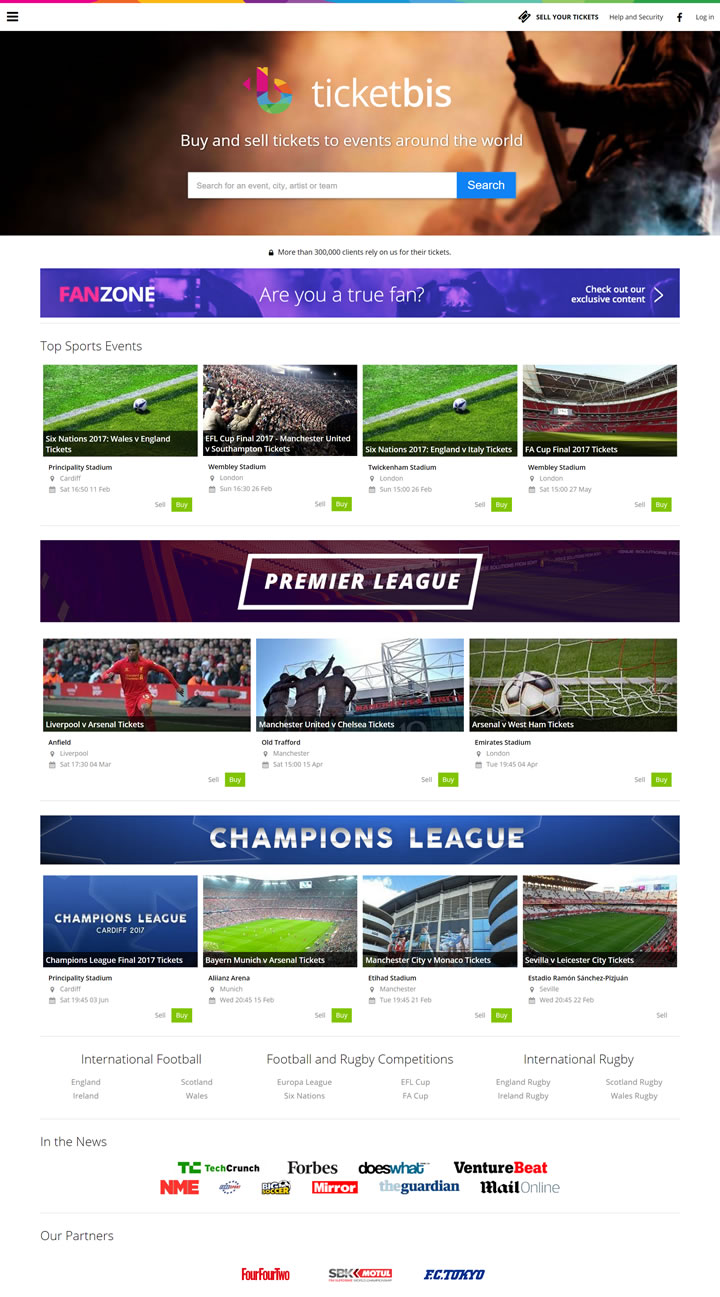Image resolution: width=720 pixels, height=1297 pixels.
Task: Open Manchester United v Chelsea tickets card
Action: pos(359,686)
